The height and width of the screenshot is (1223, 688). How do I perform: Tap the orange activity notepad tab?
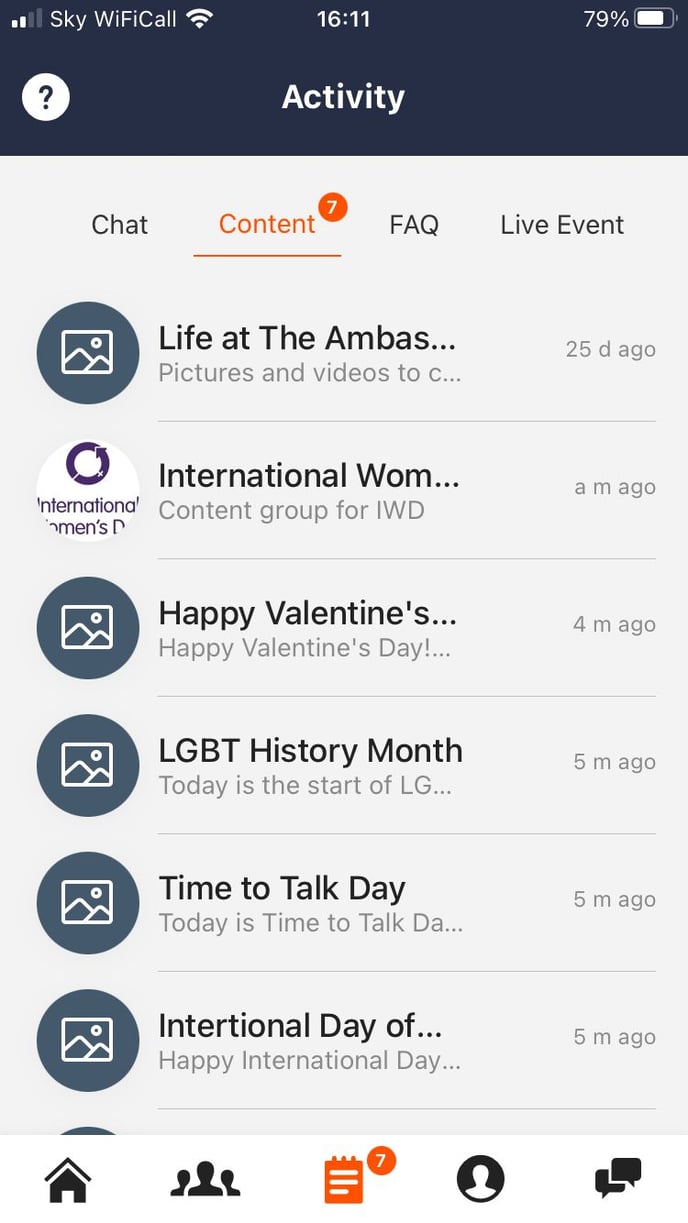pos(344,1180)
